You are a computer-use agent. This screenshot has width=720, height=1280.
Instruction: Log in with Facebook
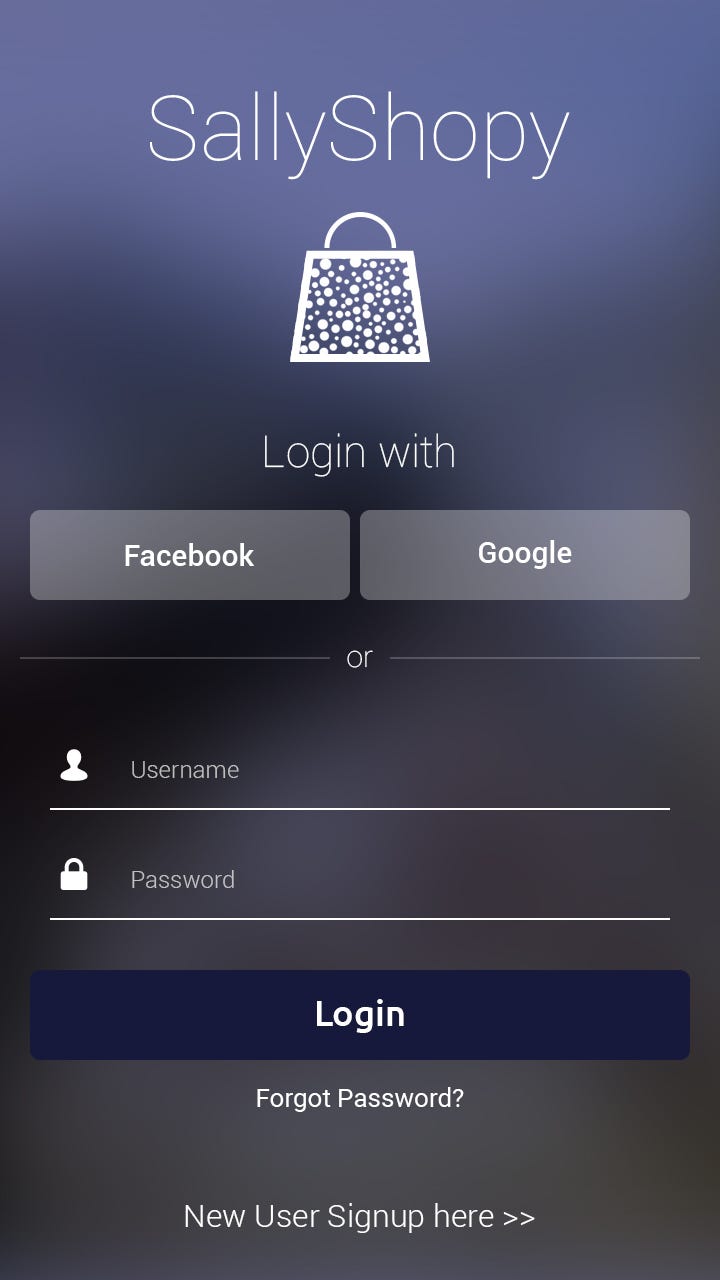pos(190,555)
